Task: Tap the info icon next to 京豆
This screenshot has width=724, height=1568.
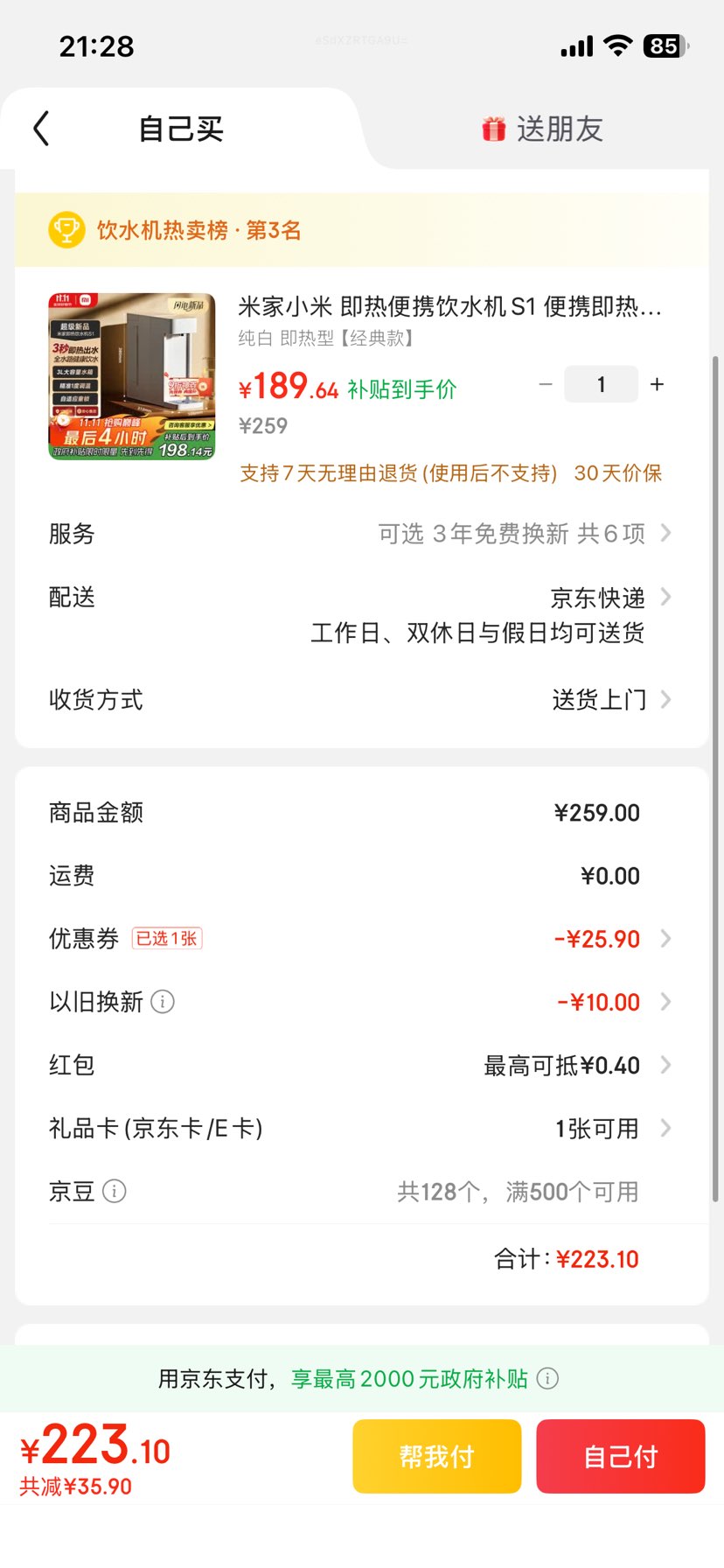Action: pos(115,1191)
